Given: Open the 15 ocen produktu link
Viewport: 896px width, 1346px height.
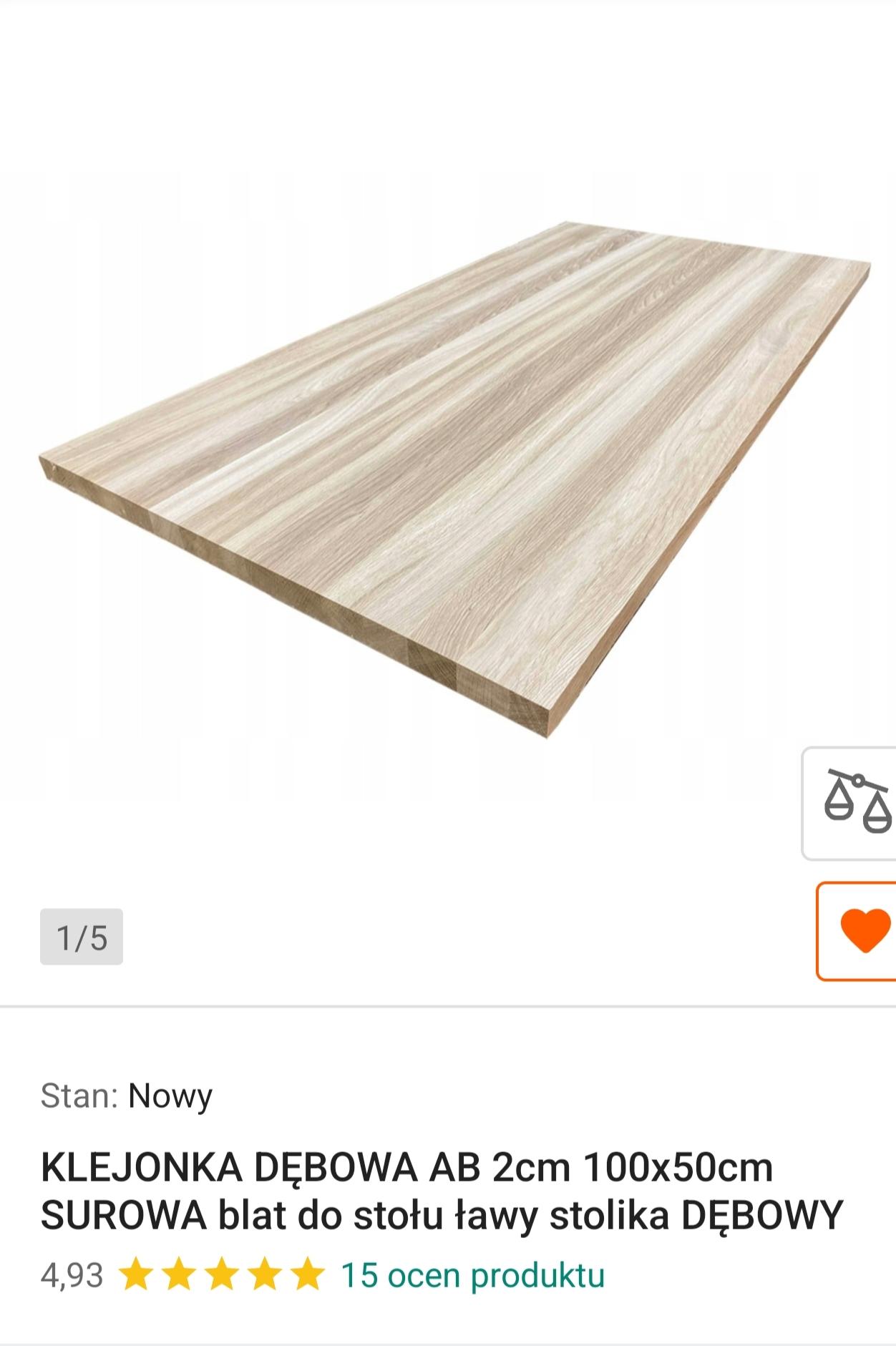Looking at the screenshot, I should coord(472,1275).
